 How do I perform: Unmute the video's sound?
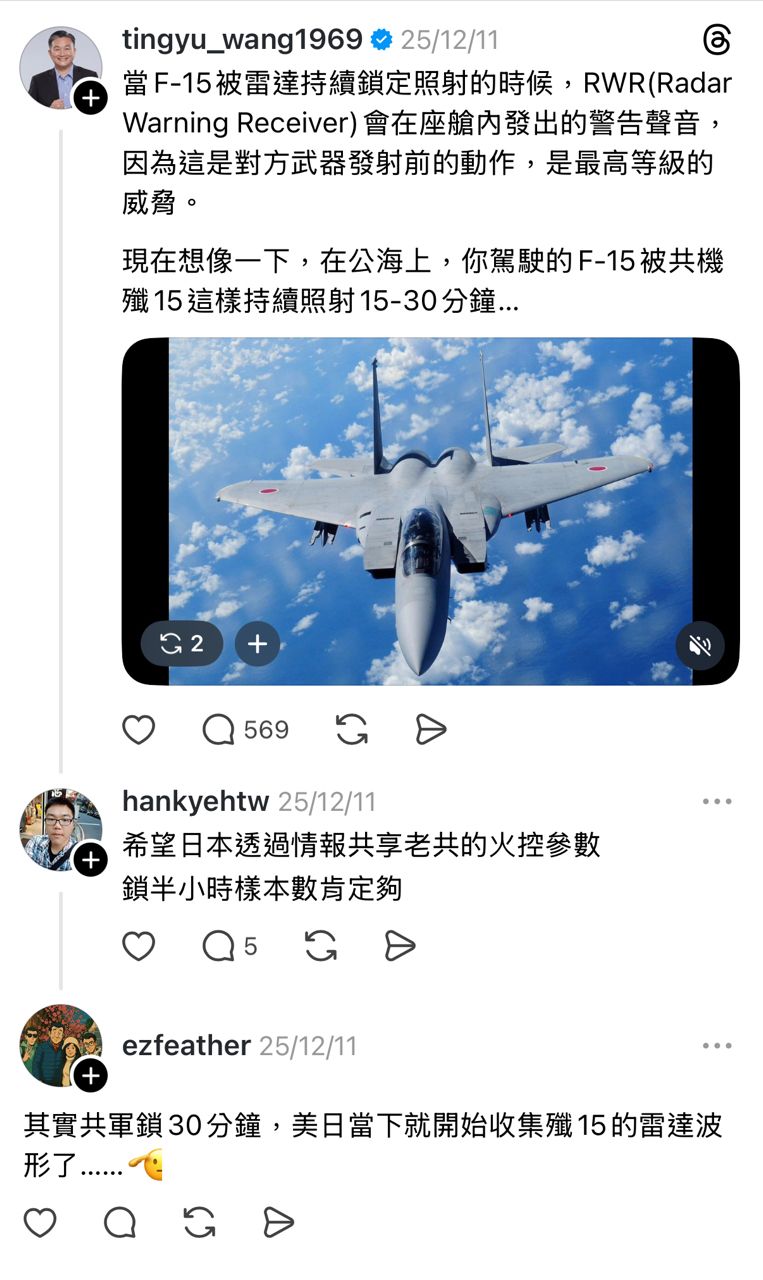click(700, 645)
